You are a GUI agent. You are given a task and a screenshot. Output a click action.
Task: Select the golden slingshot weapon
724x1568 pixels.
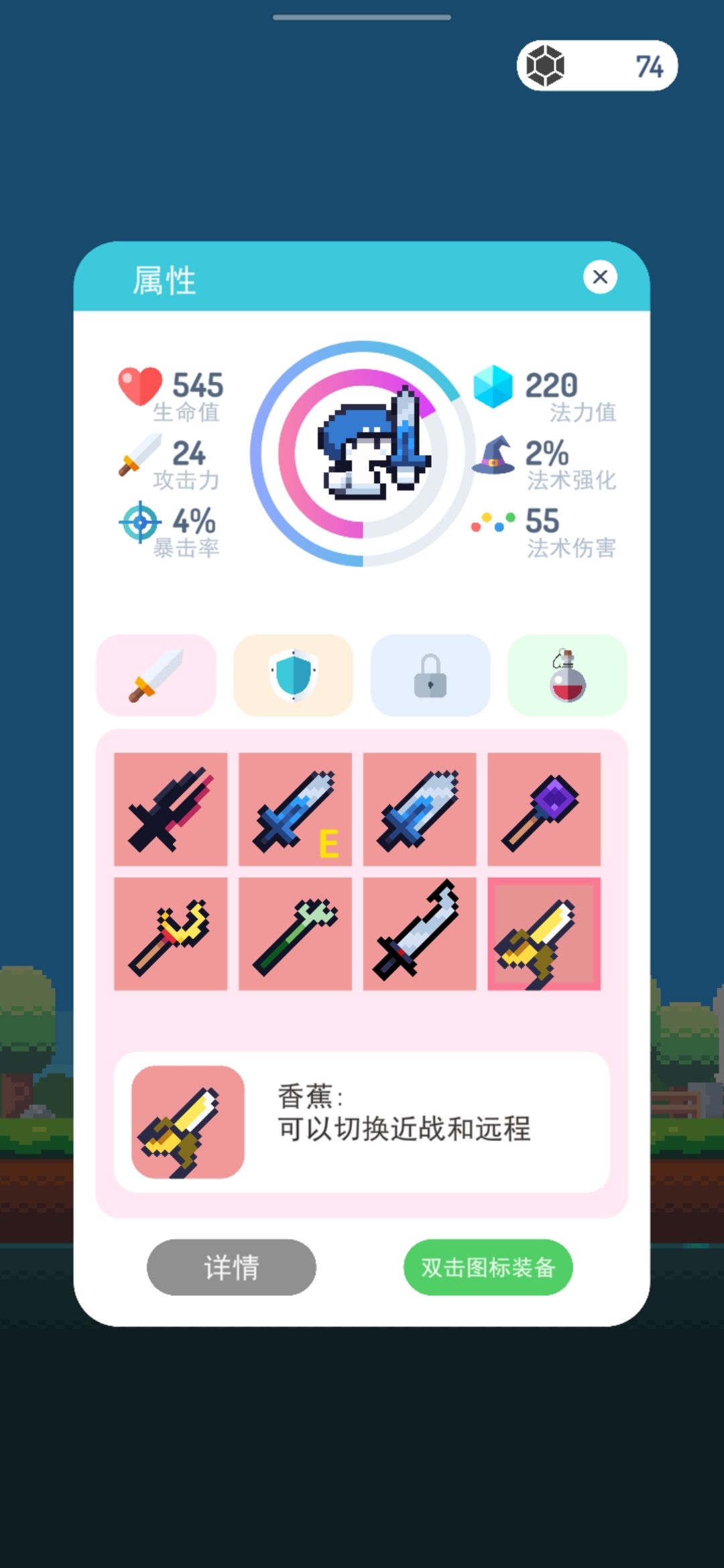pyautogui.click(x=171, y=935)
